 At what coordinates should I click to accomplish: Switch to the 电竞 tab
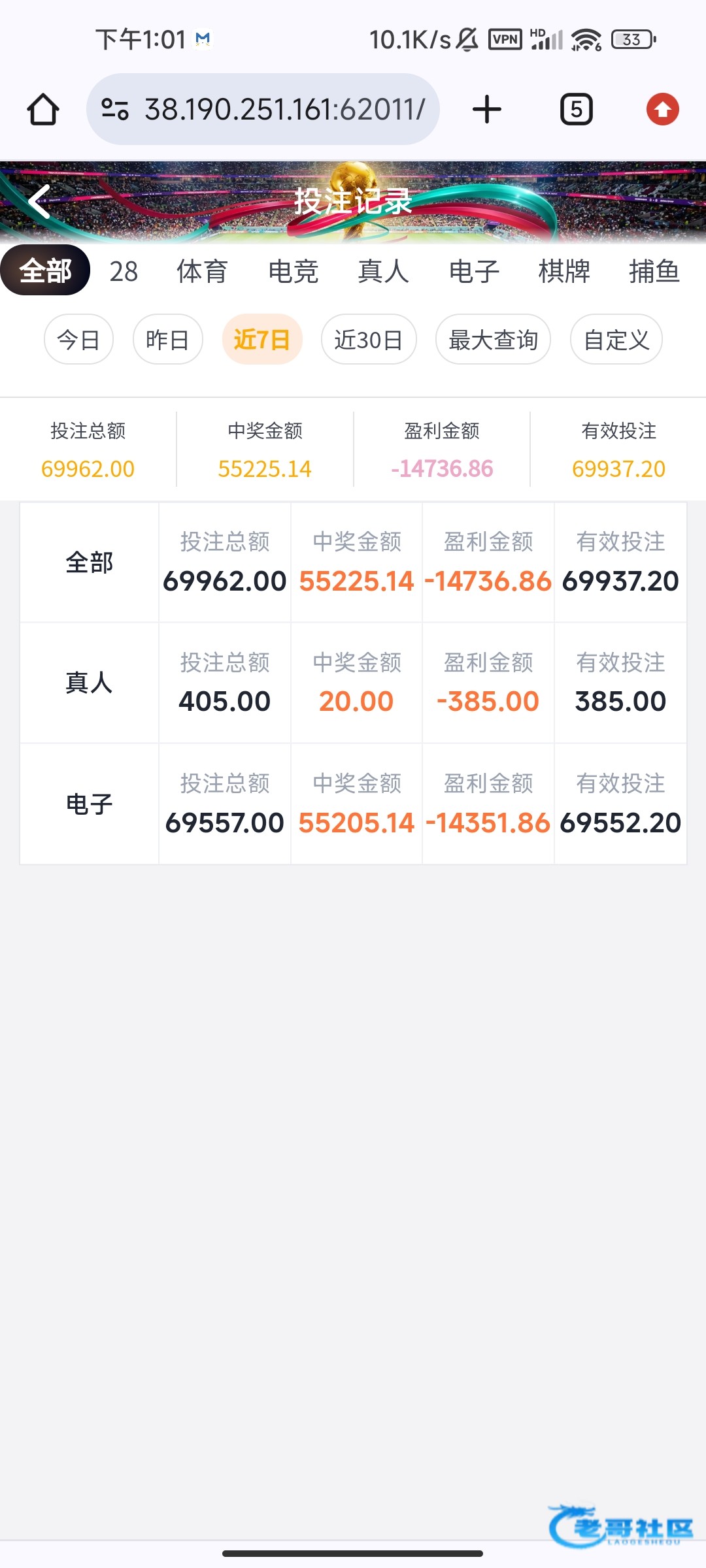click(x=293, y=271)
